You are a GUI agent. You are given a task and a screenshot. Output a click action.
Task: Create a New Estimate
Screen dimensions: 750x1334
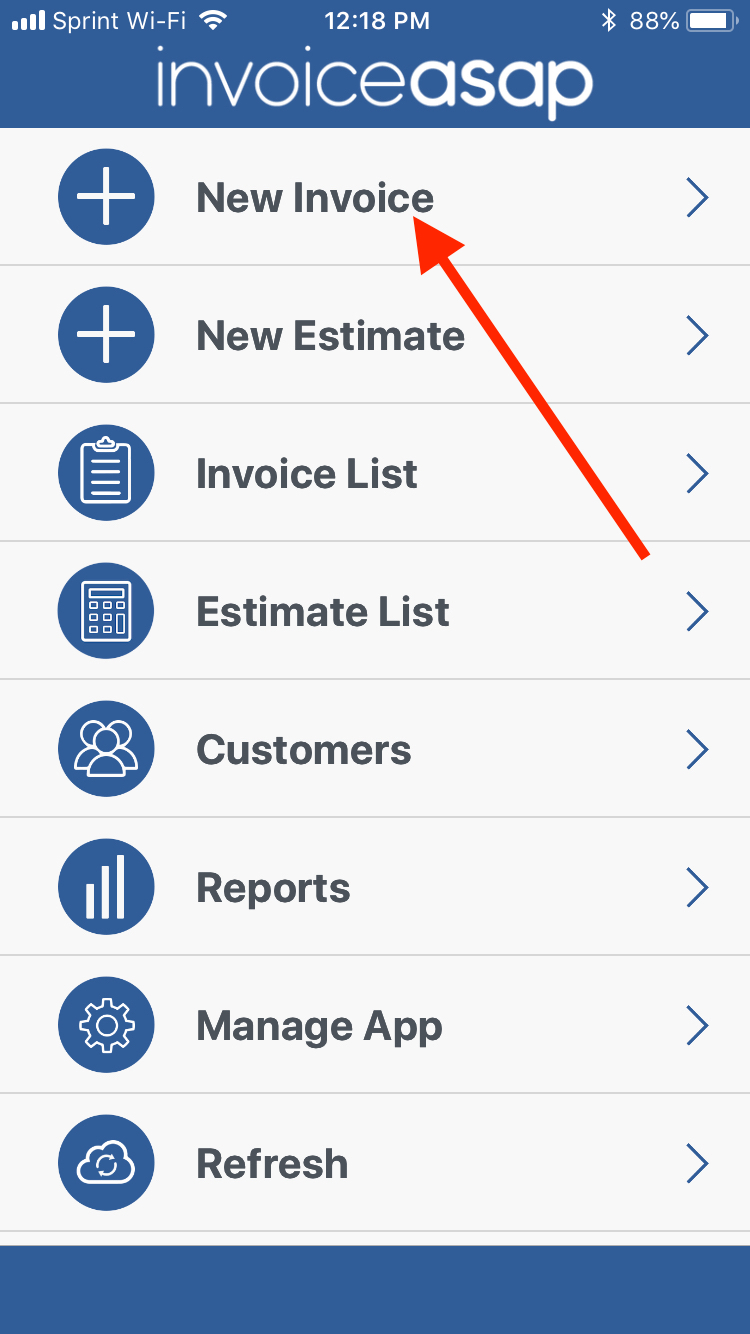330,335
